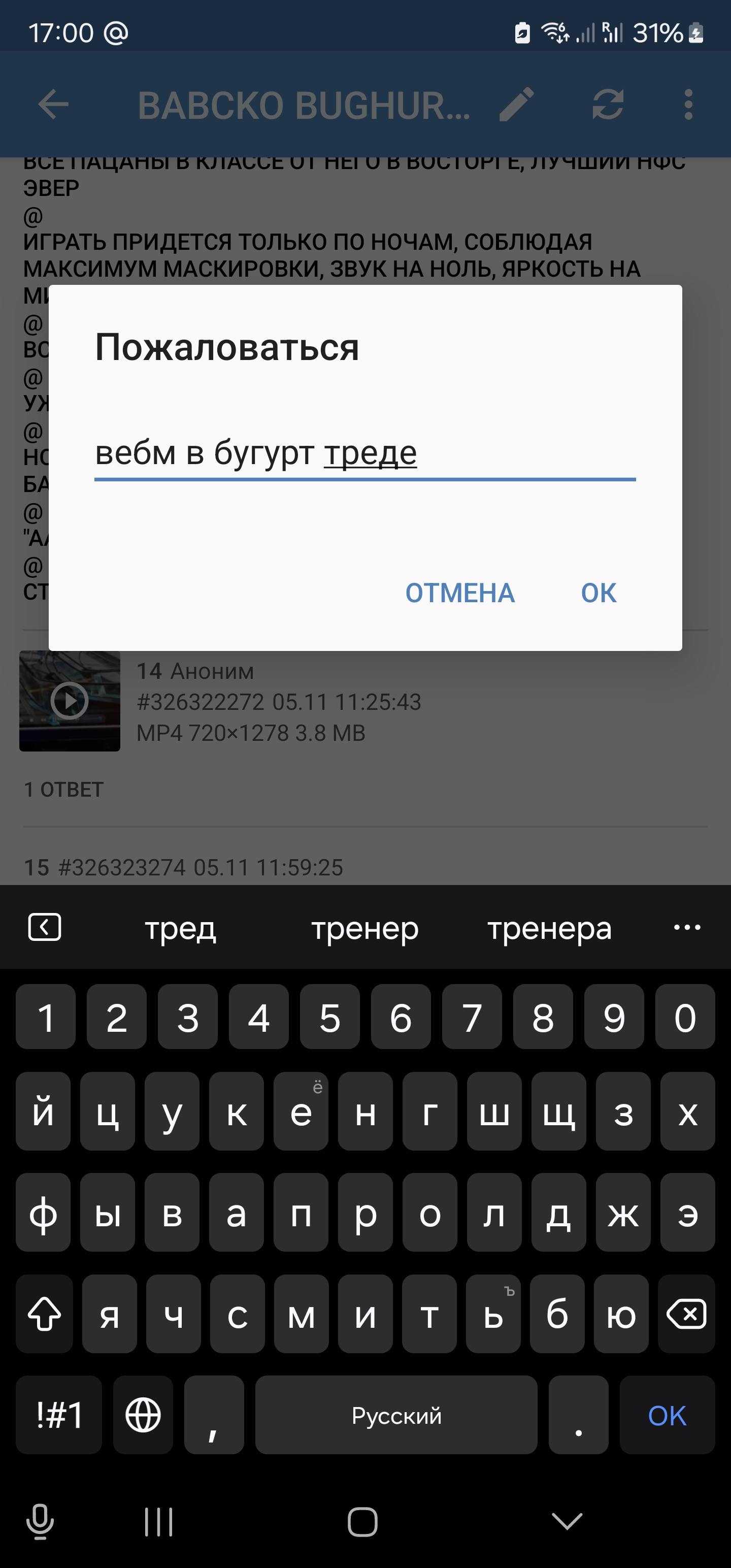Screen dimensions: 731x1568
Task: Pick the suggestion "тред"
Action: pos(180,928)
